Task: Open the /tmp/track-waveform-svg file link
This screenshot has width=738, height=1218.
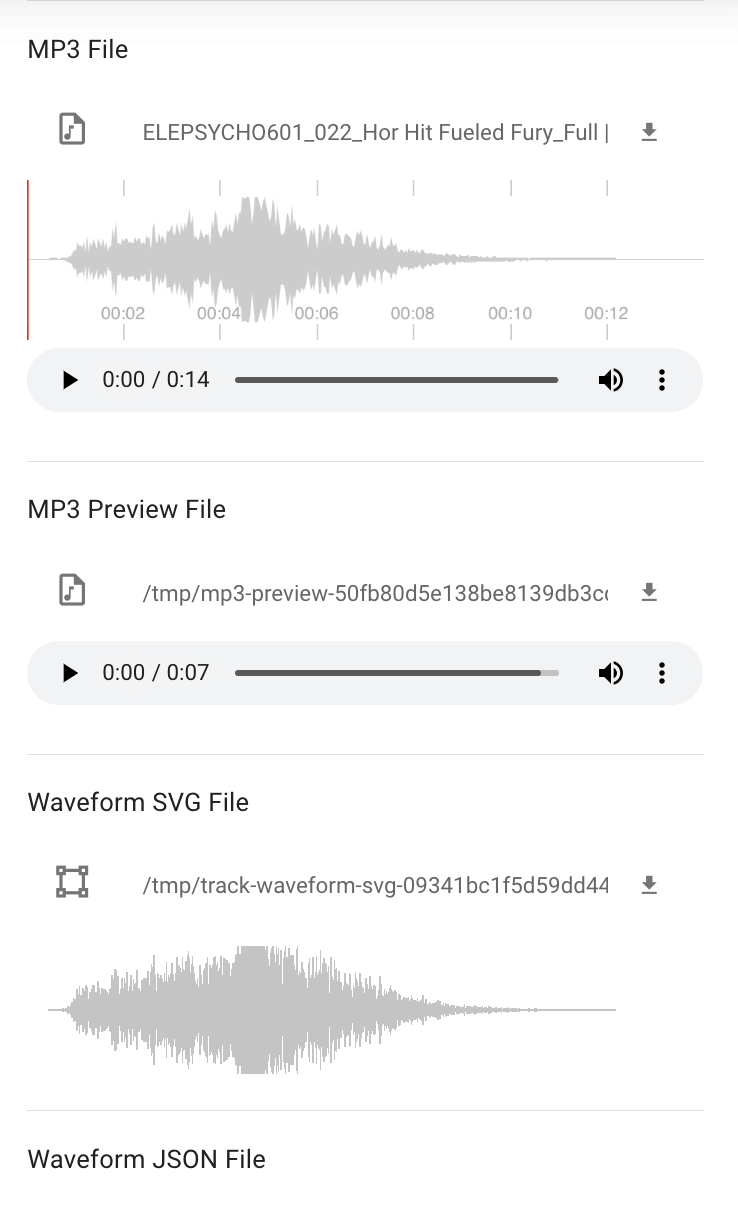Action: pos(375,885)
